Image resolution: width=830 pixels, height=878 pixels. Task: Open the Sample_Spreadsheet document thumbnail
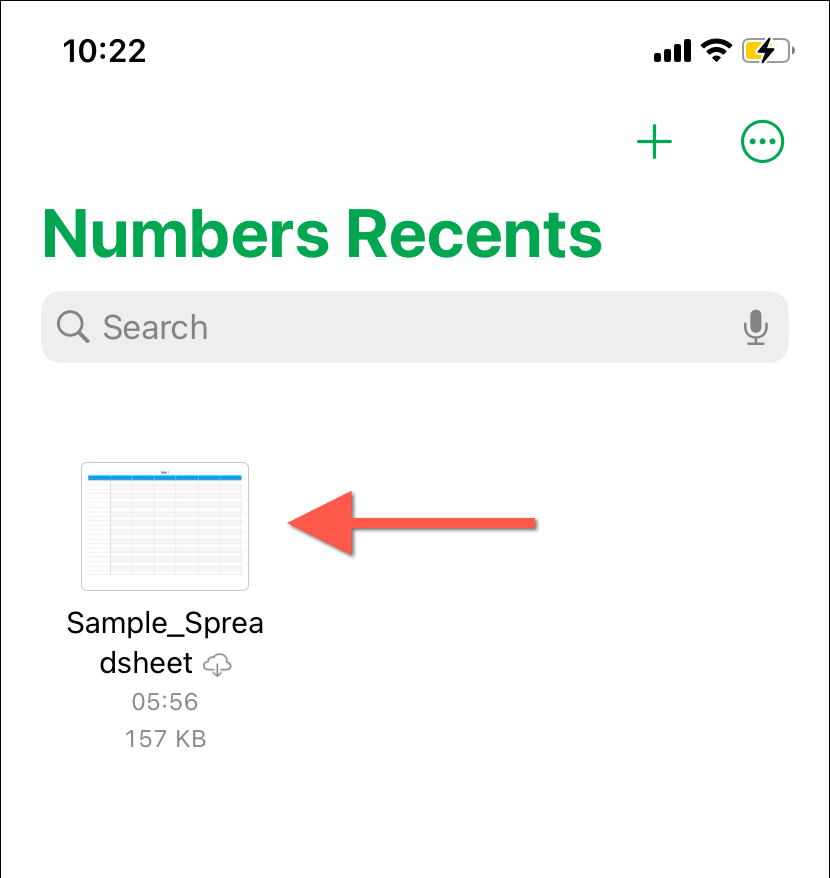click(164, 526)
